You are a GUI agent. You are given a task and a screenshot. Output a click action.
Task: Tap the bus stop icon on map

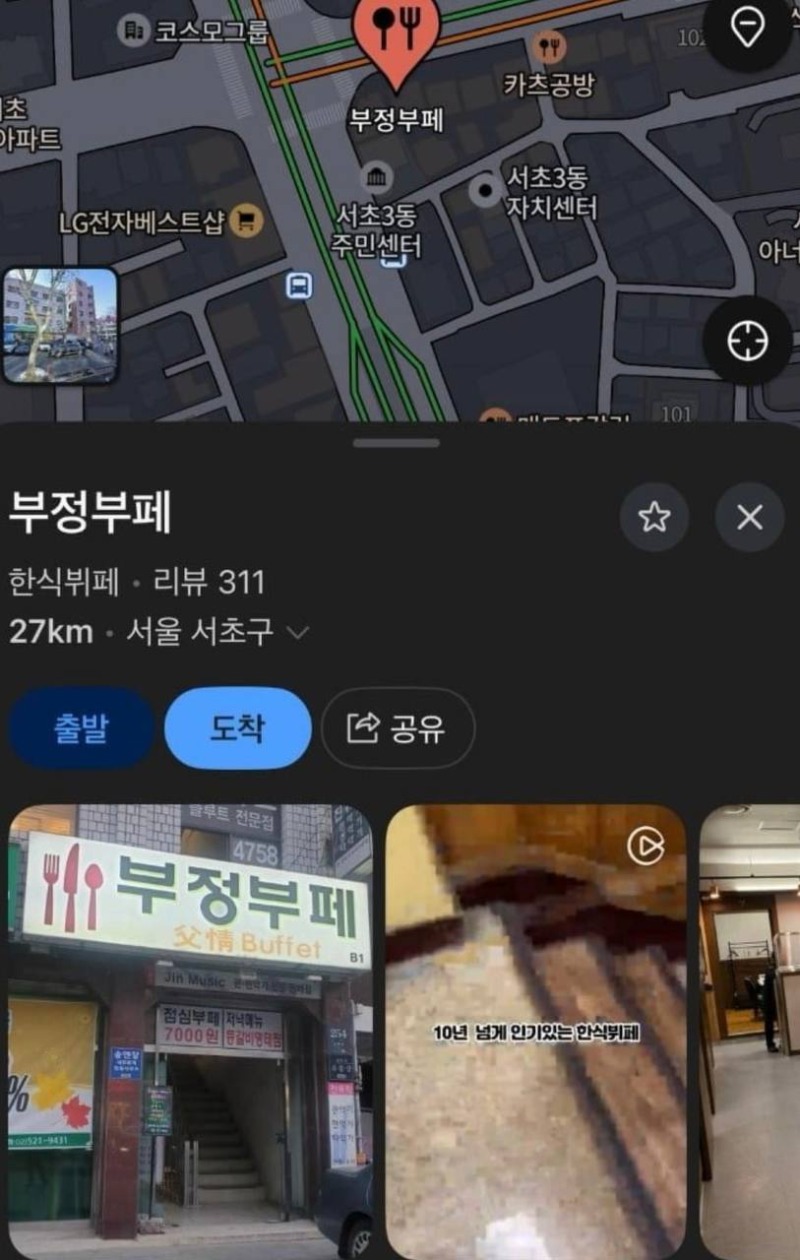tap(299, 287)
